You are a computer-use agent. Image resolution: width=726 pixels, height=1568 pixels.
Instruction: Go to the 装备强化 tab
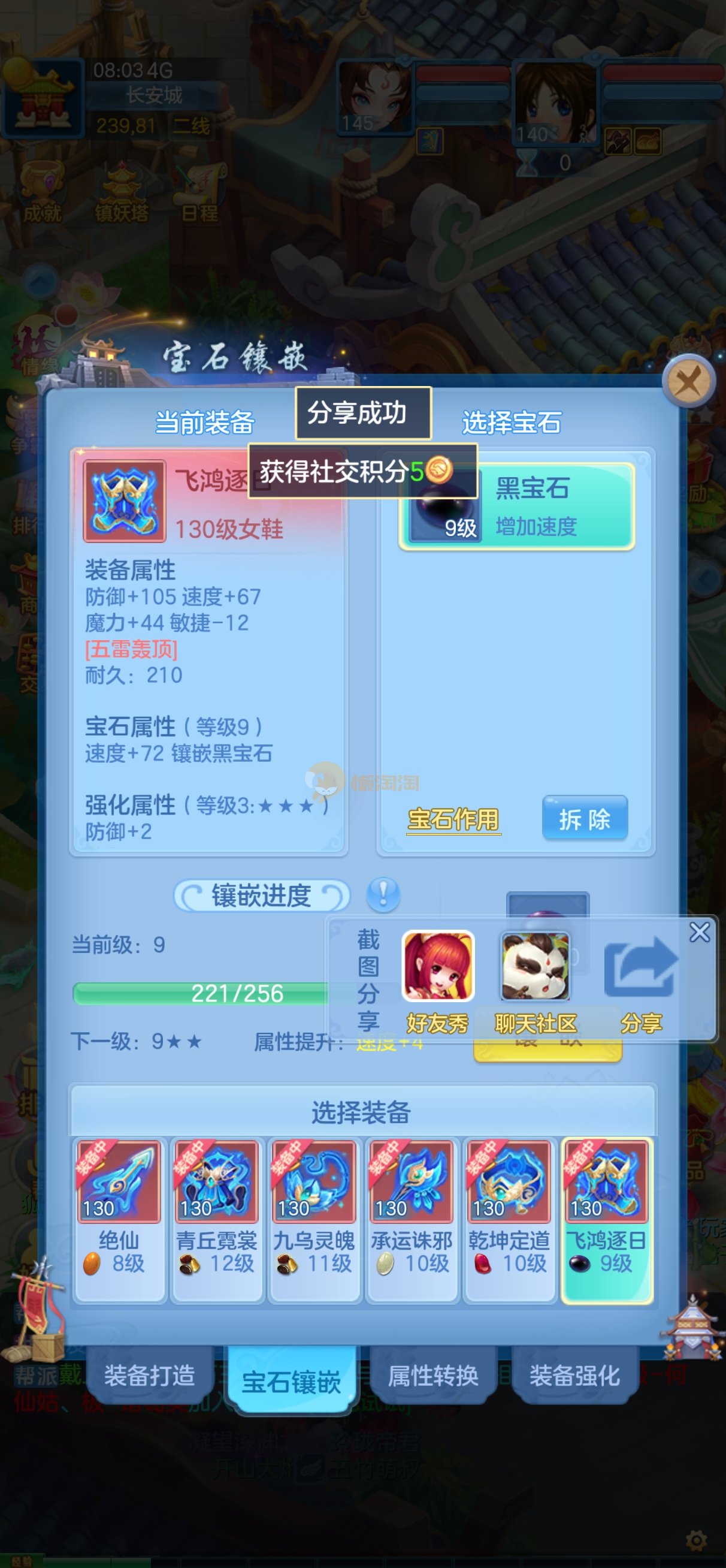point(574,1375)
